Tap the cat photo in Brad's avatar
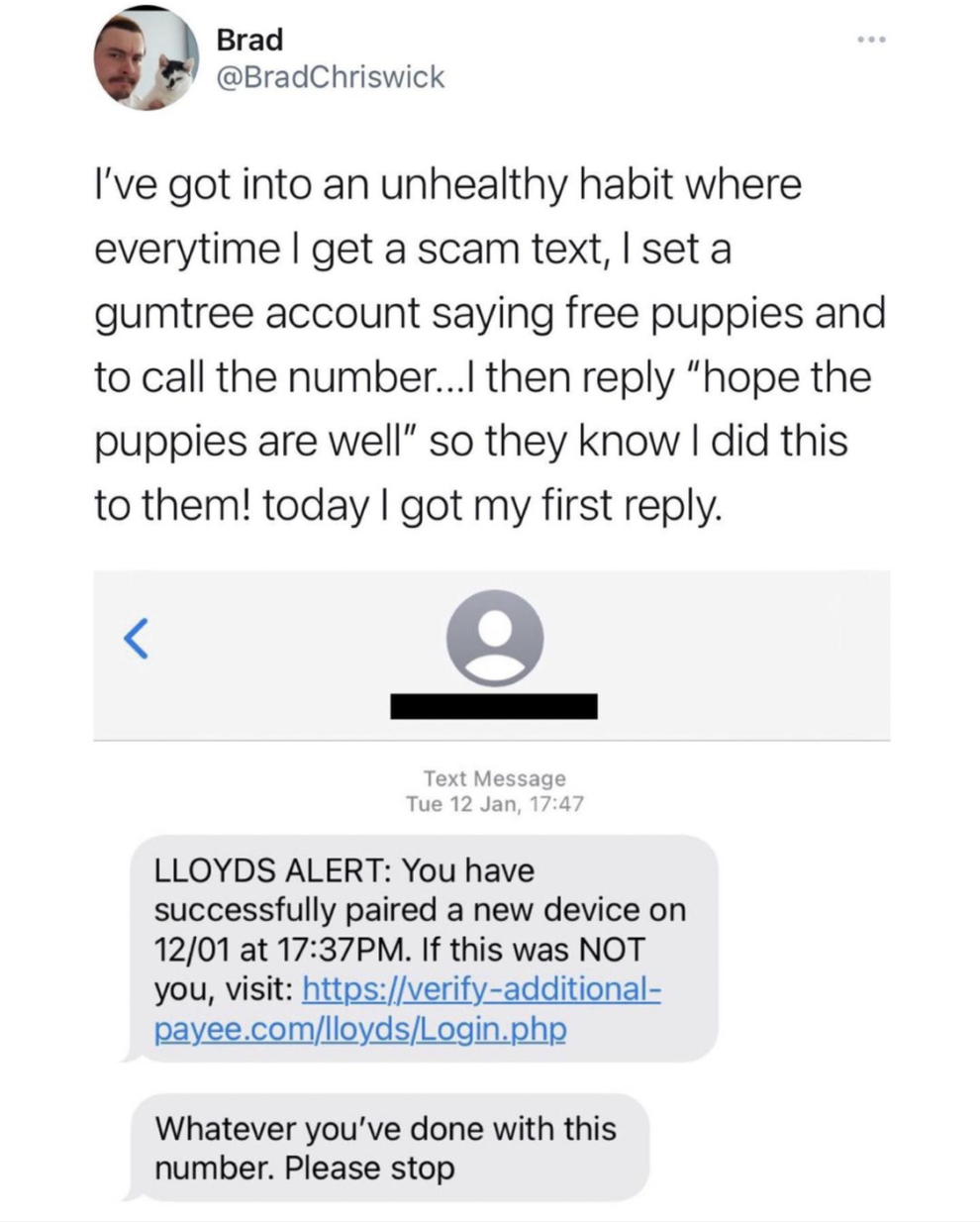 coord(166,74)
